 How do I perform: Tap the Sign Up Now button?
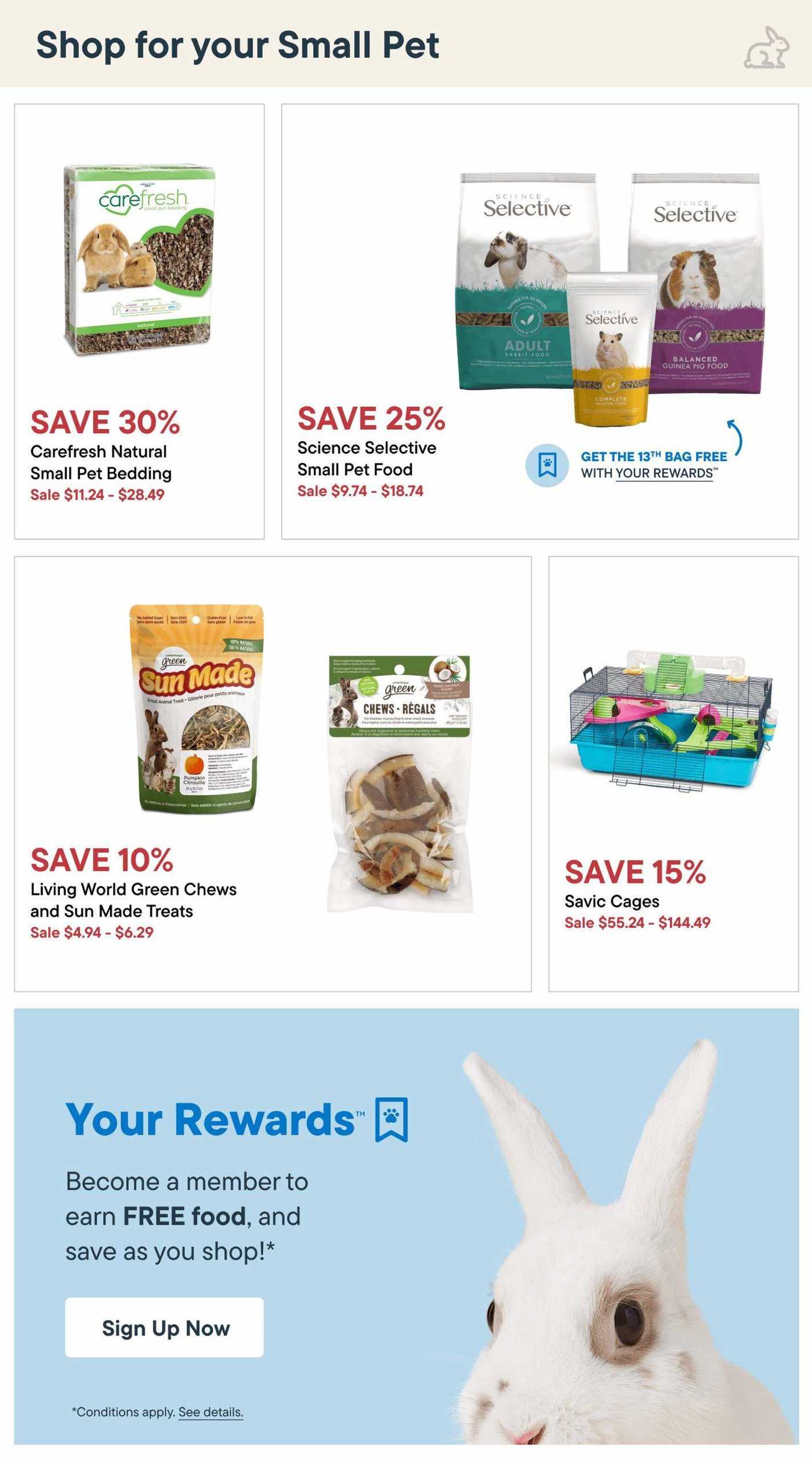(x=164, y=1328)
